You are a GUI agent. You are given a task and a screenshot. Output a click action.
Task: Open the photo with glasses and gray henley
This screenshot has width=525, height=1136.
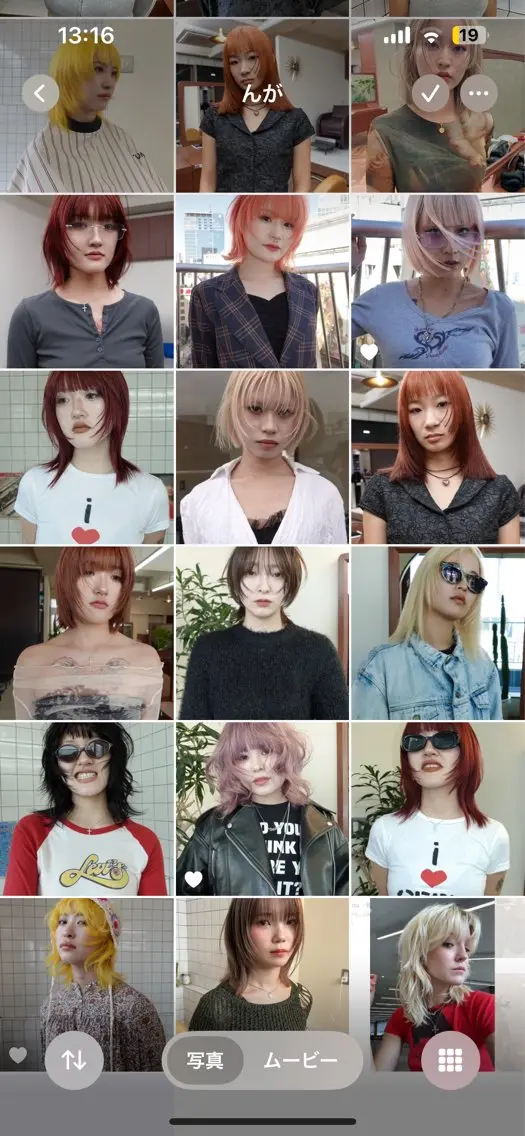pyautogui.click(x=86, y=281)
